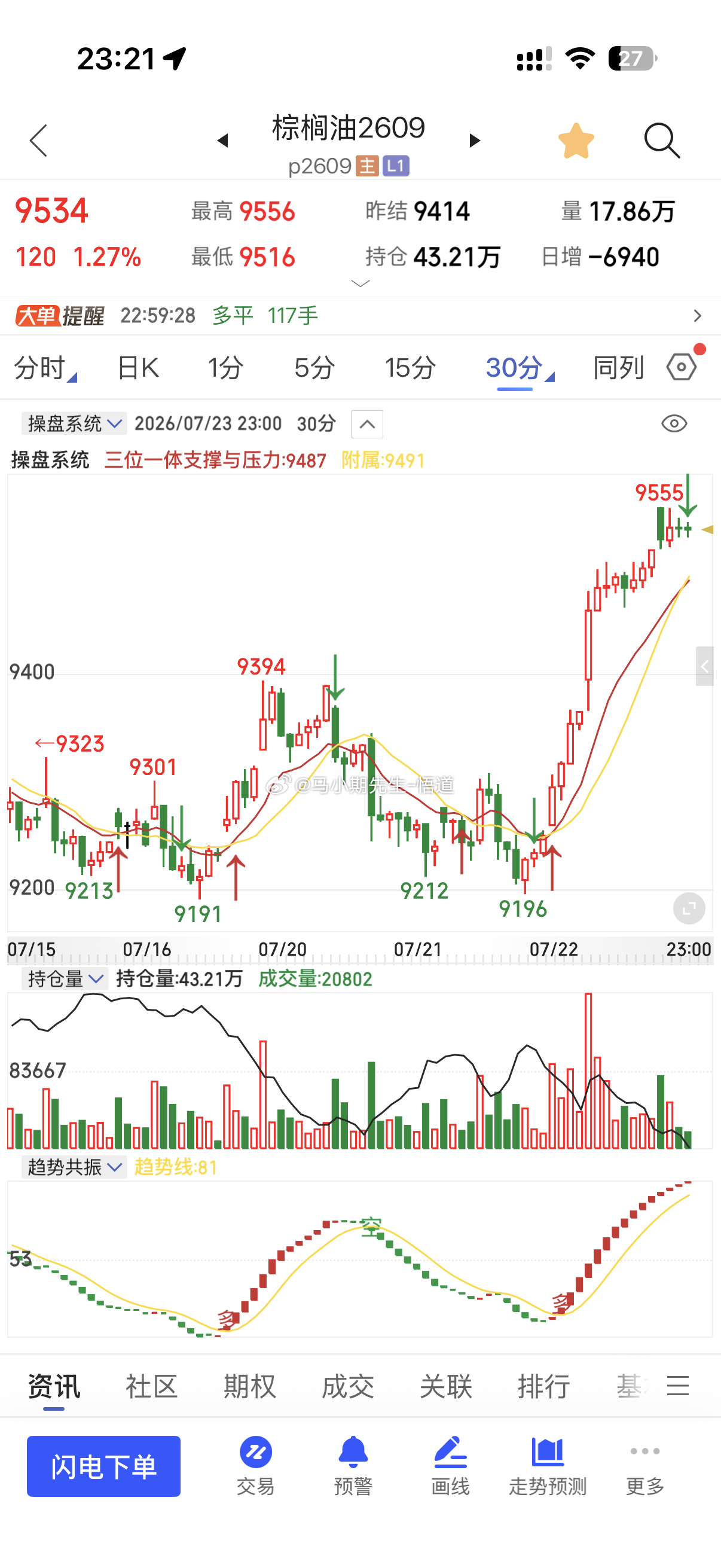Open the 趋势共振 indicator dropdown
Image resolution: width=721 pixels, height=1568 pixels.
pyautogui.click(x=74, y=1167)
